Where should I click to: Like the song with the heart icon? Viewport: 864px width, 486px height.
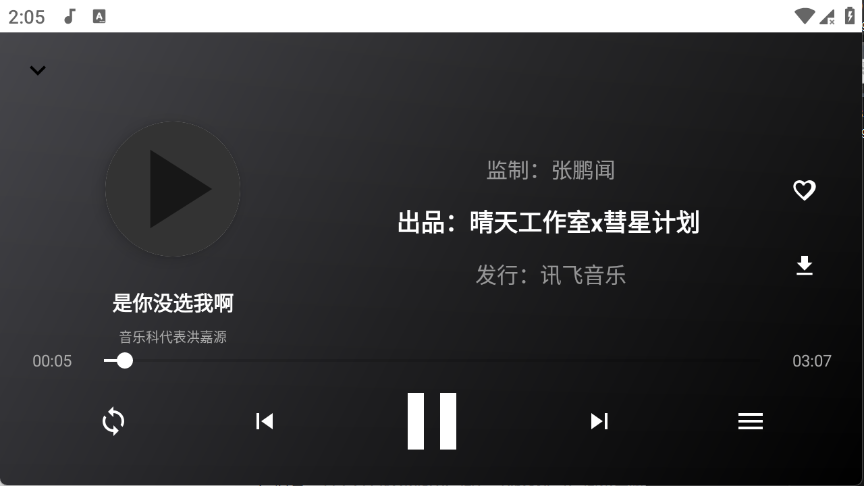point(804,190)
